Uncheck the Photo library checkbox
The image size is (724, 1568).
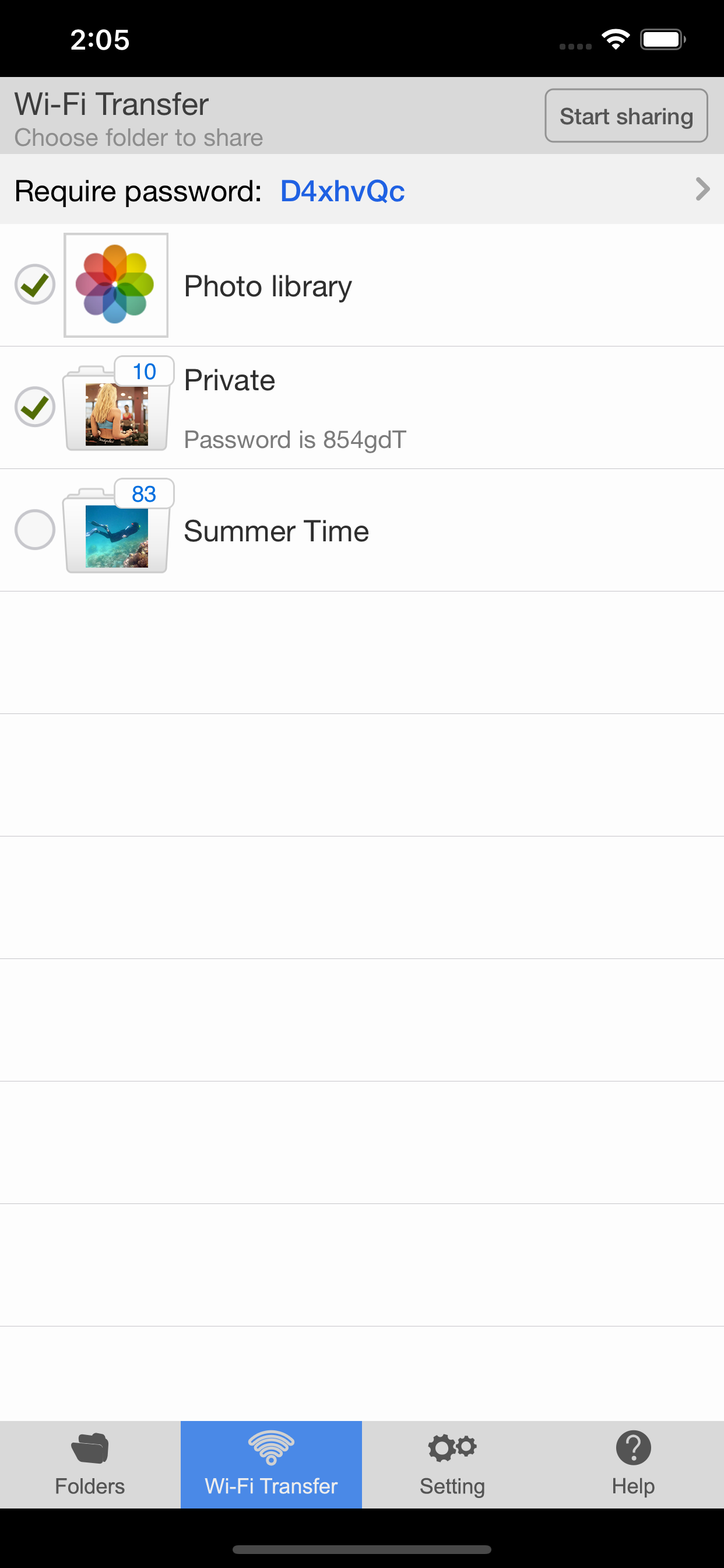pos(34,284)
